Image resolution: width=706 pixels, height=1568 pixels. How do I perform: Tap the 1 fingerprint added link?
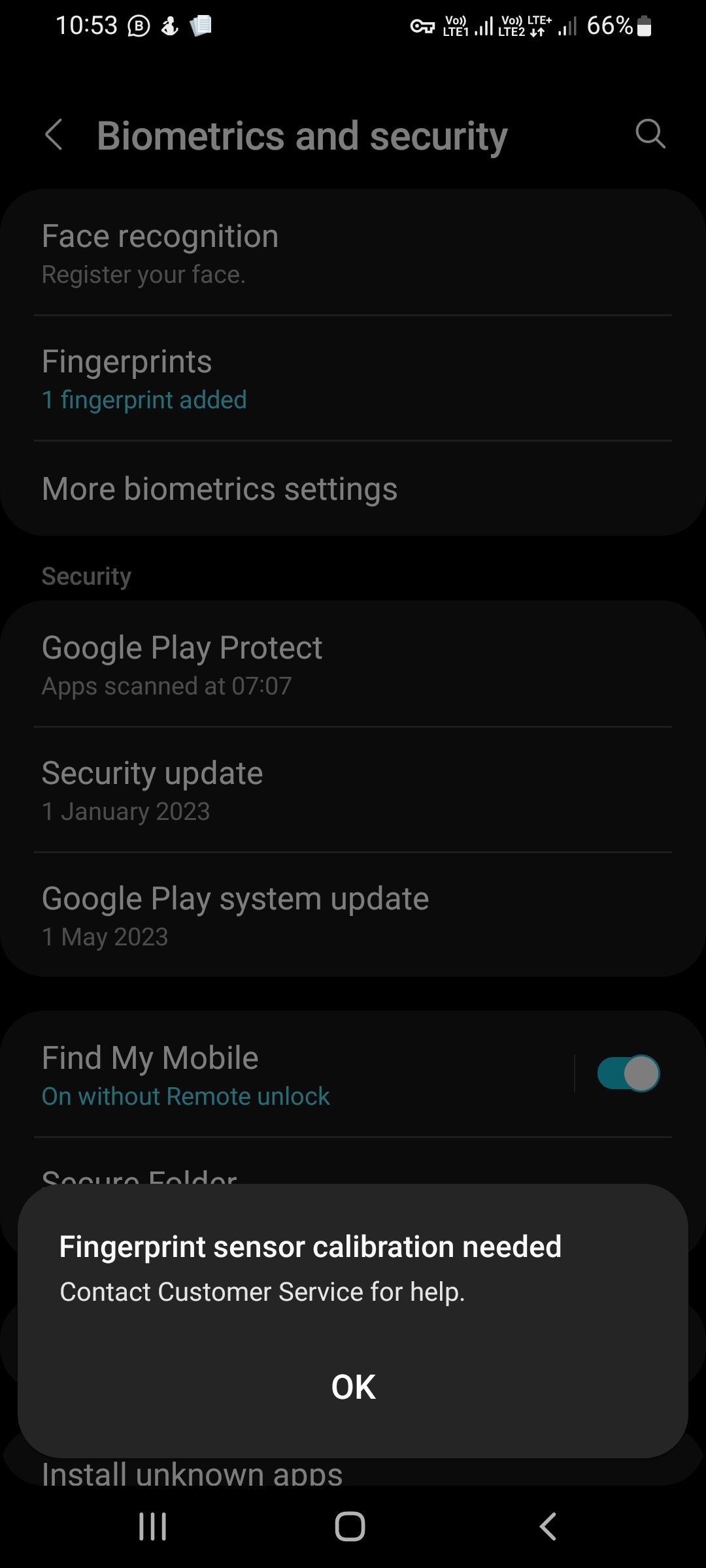click(144, 399)
